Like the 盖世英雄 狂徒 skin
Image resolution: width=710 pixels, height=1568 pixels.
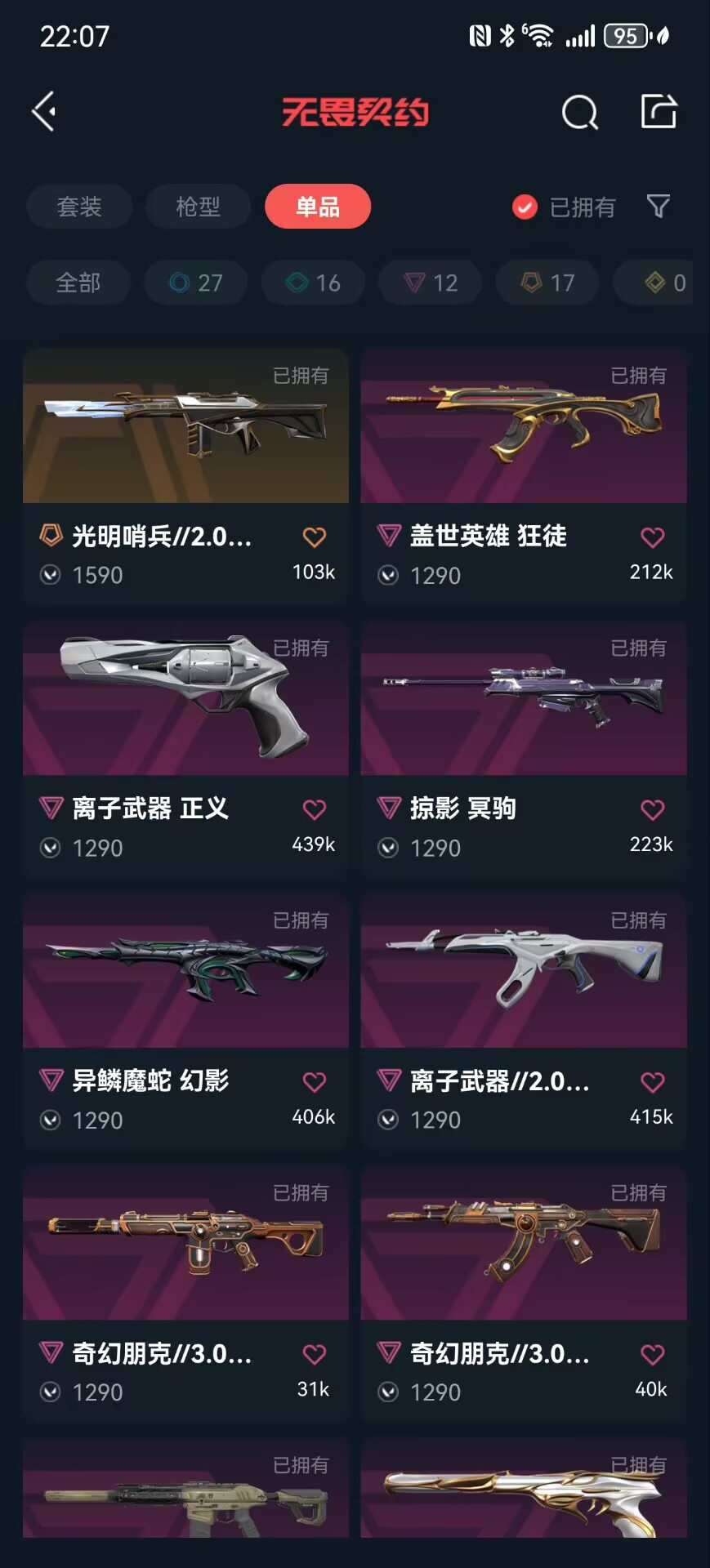pos(652,538)
